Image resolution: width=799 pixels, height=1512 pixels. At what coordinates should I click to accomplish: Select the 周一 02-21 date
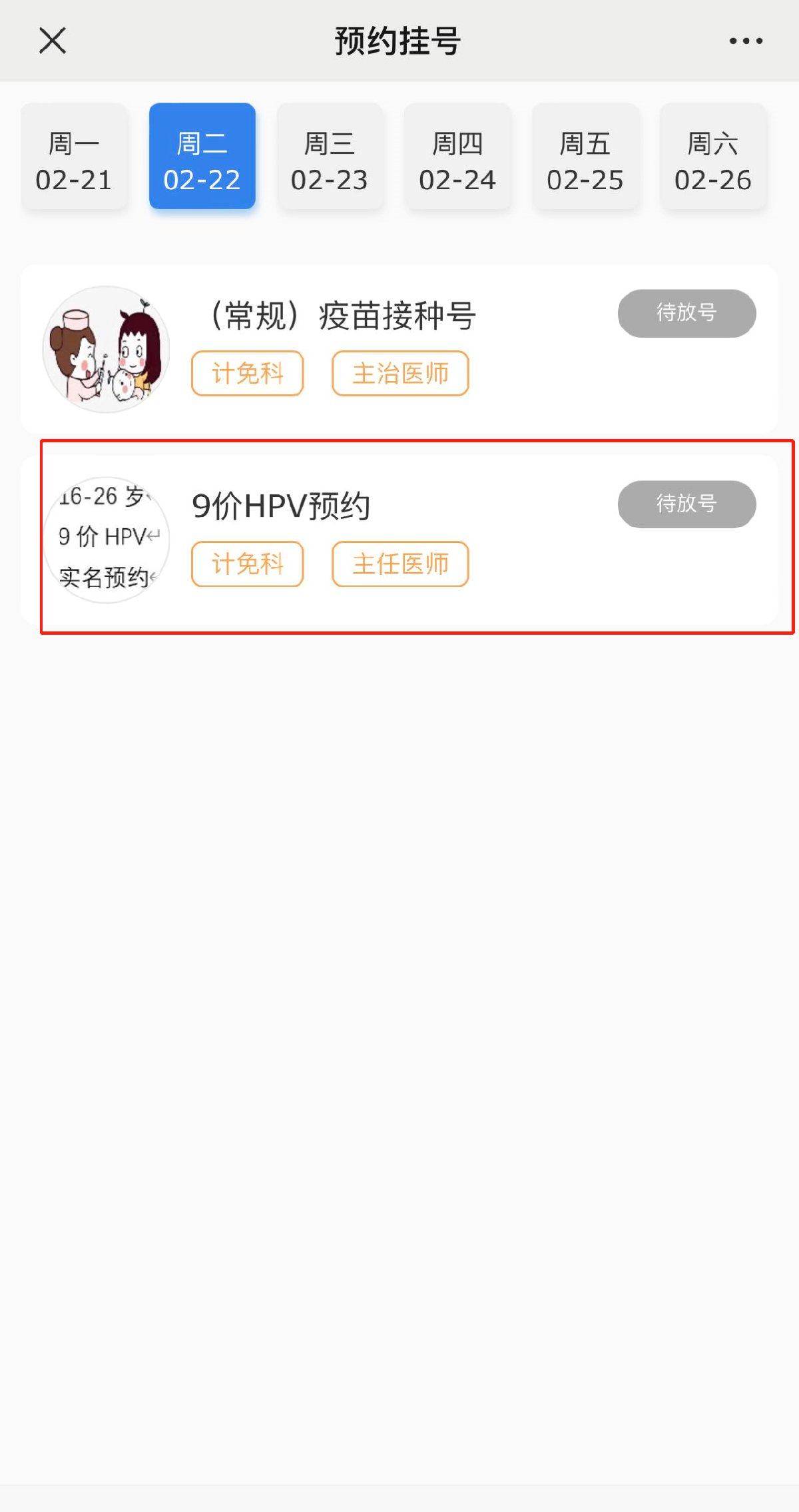click(74, 157)
